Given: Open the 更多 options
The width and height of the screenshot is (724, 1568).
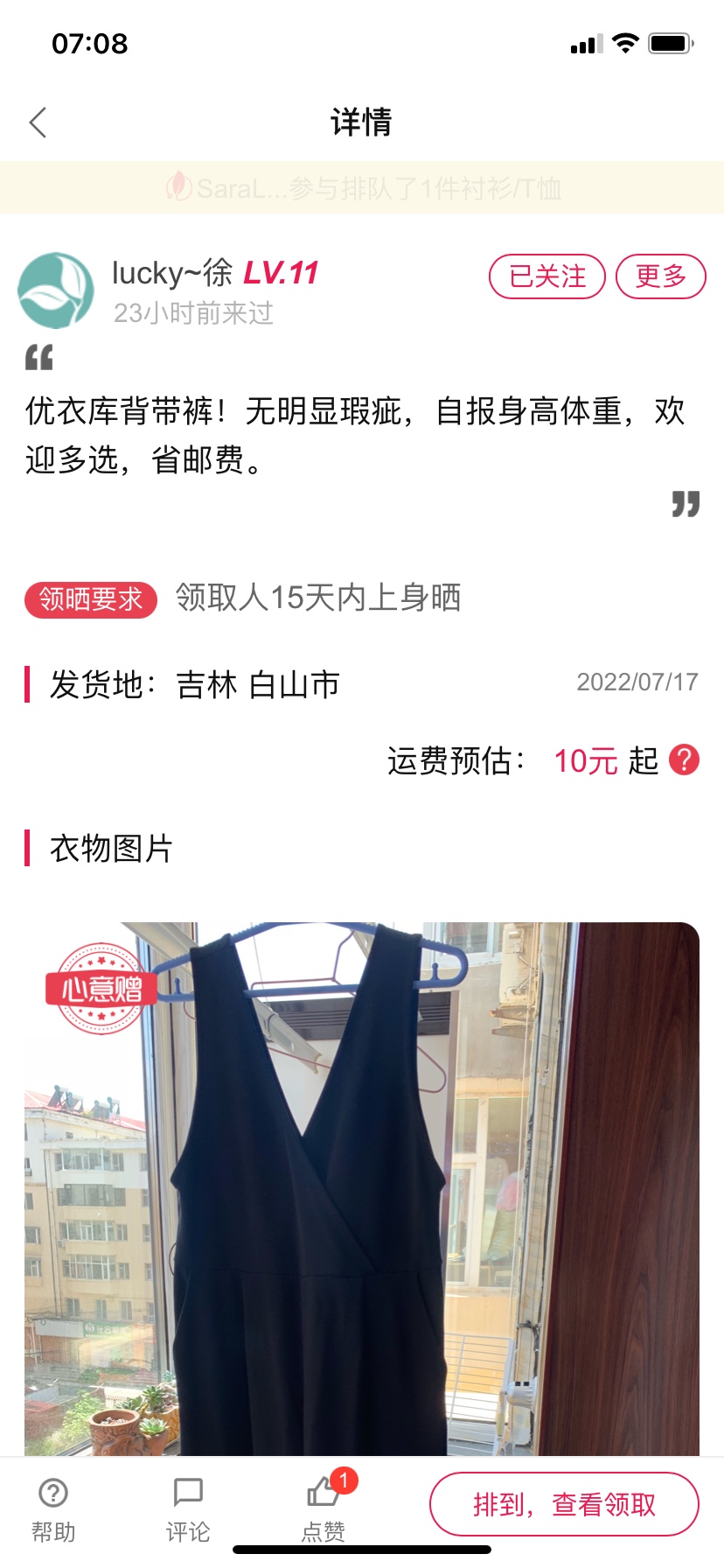Looking at the screenshot, I should [660, 276].
